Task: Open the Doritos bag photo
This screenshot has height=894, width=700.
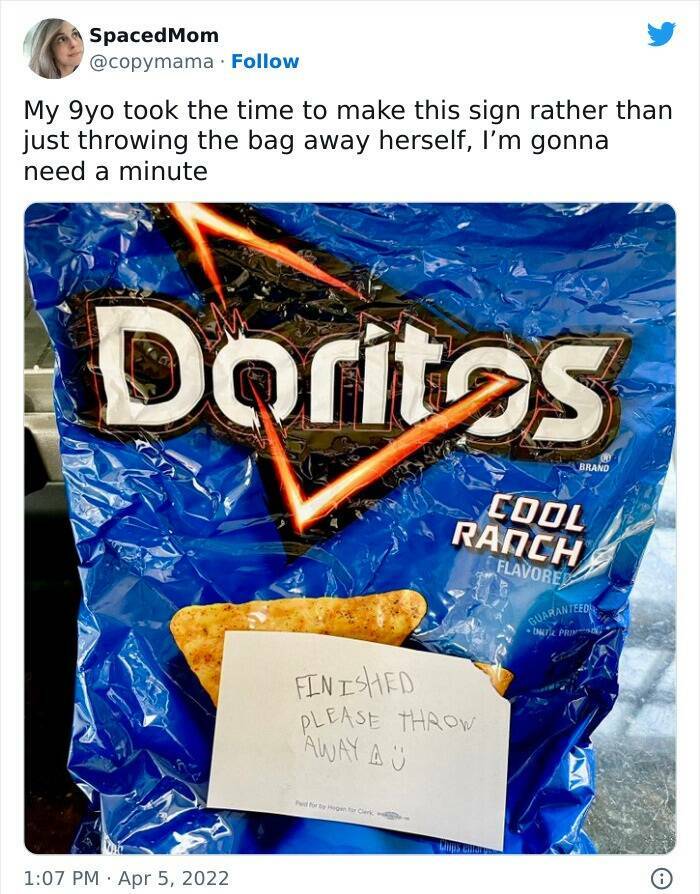Action: 350,528
